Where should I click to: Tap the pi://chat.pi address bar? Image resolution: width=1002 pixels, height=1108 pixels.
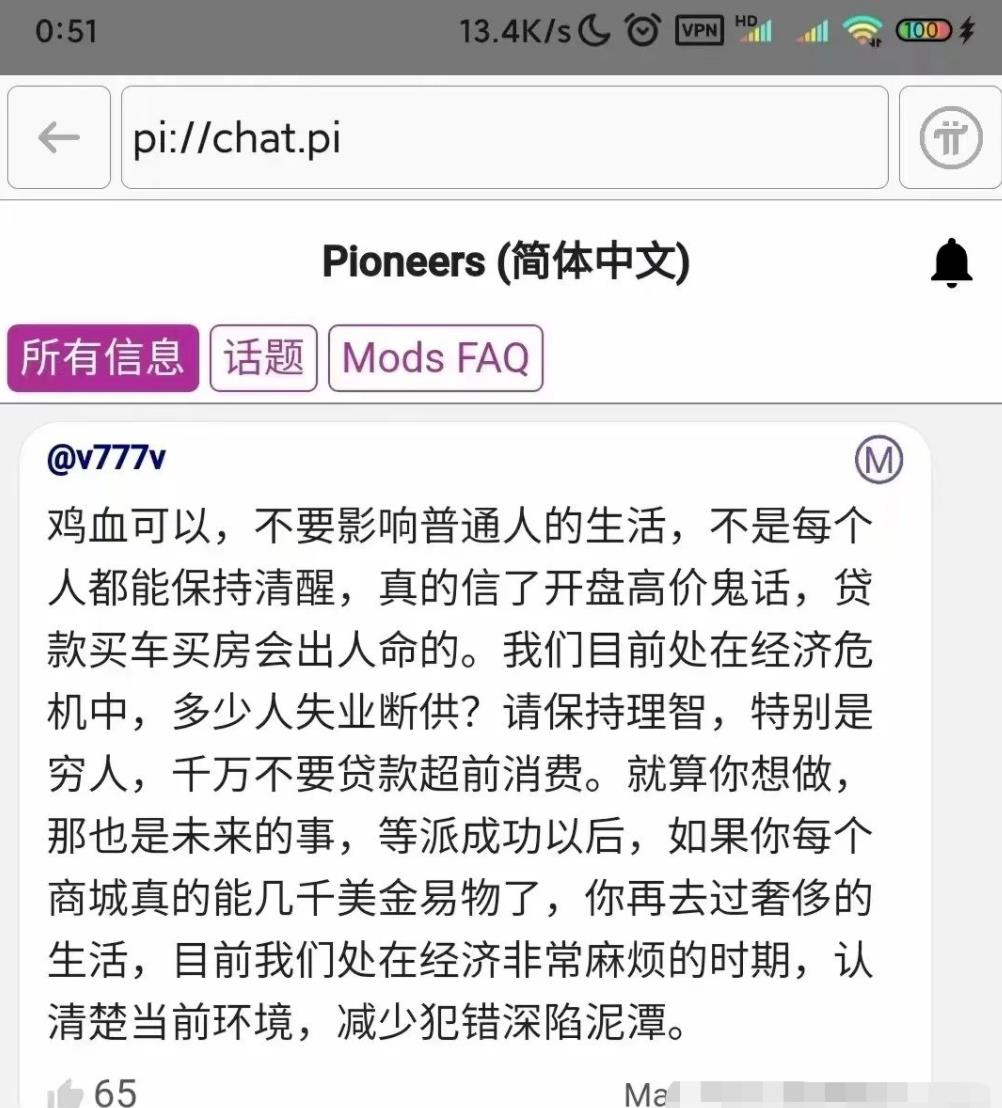[504, 138]
